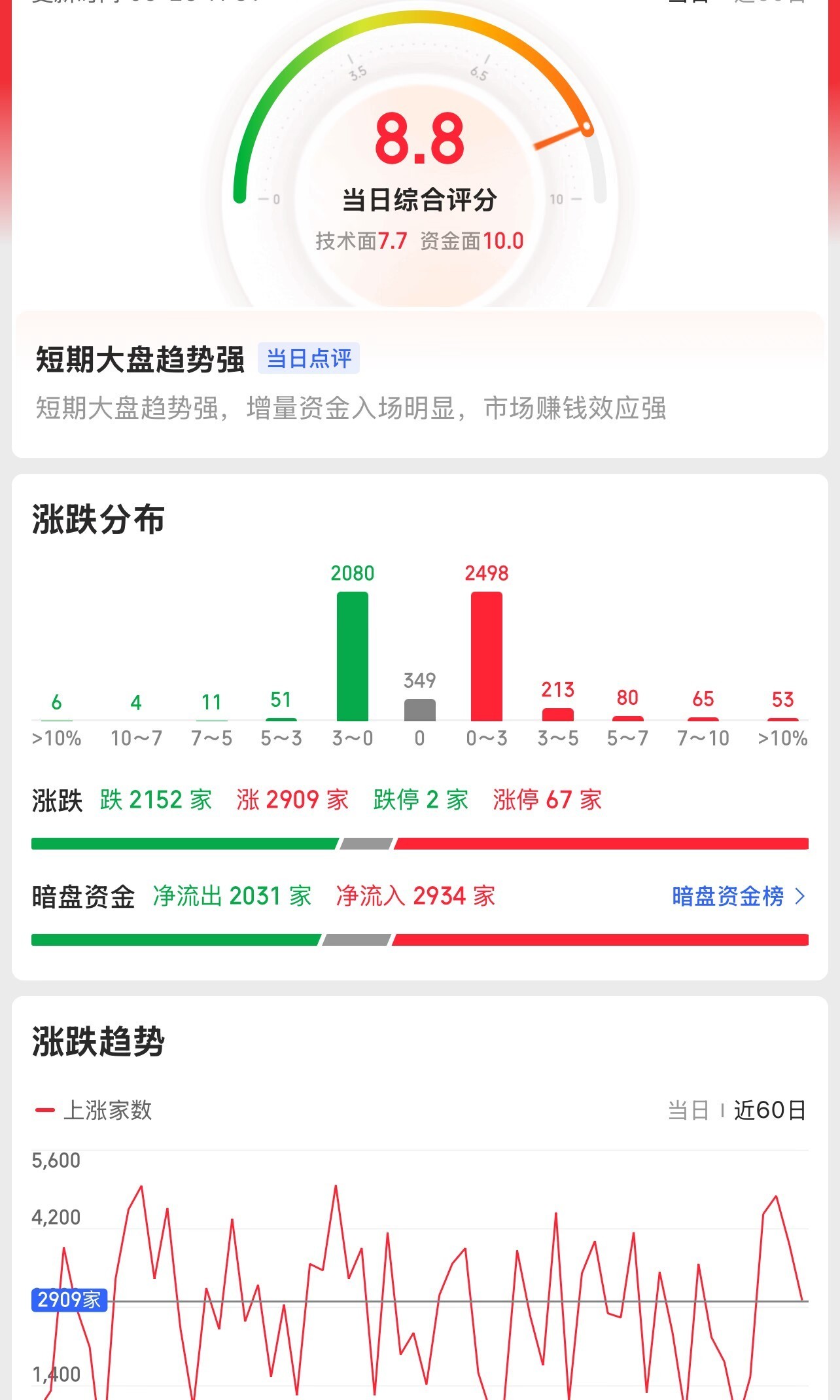Screen dimensions: 840x1400
Task: Select the 近60日 trend range
Action: pyautogui.click(x=769, y=1110)
